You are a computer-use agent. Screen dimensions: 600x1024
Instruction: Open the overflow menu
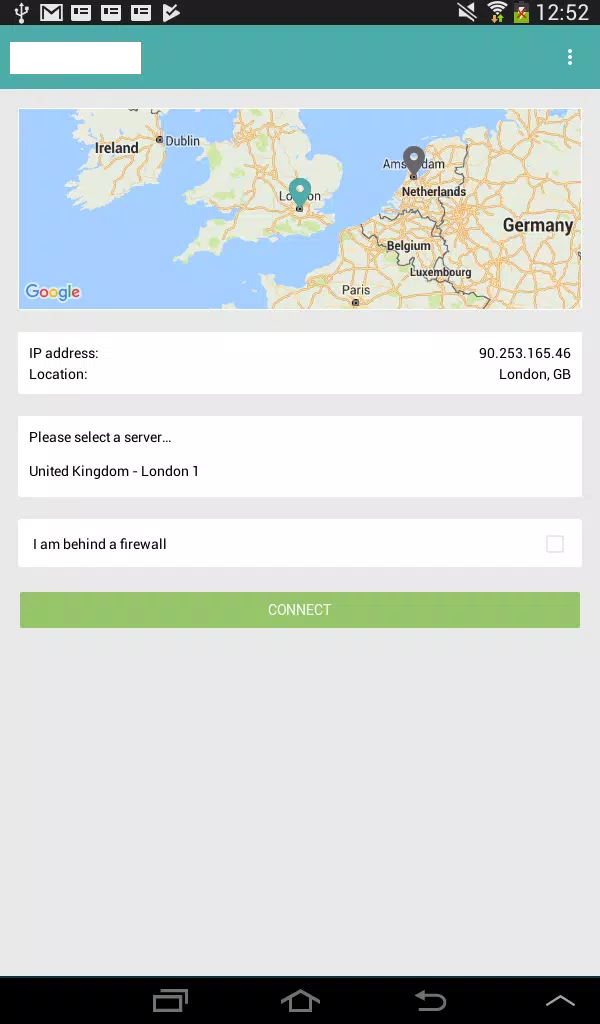click(570, 57)
